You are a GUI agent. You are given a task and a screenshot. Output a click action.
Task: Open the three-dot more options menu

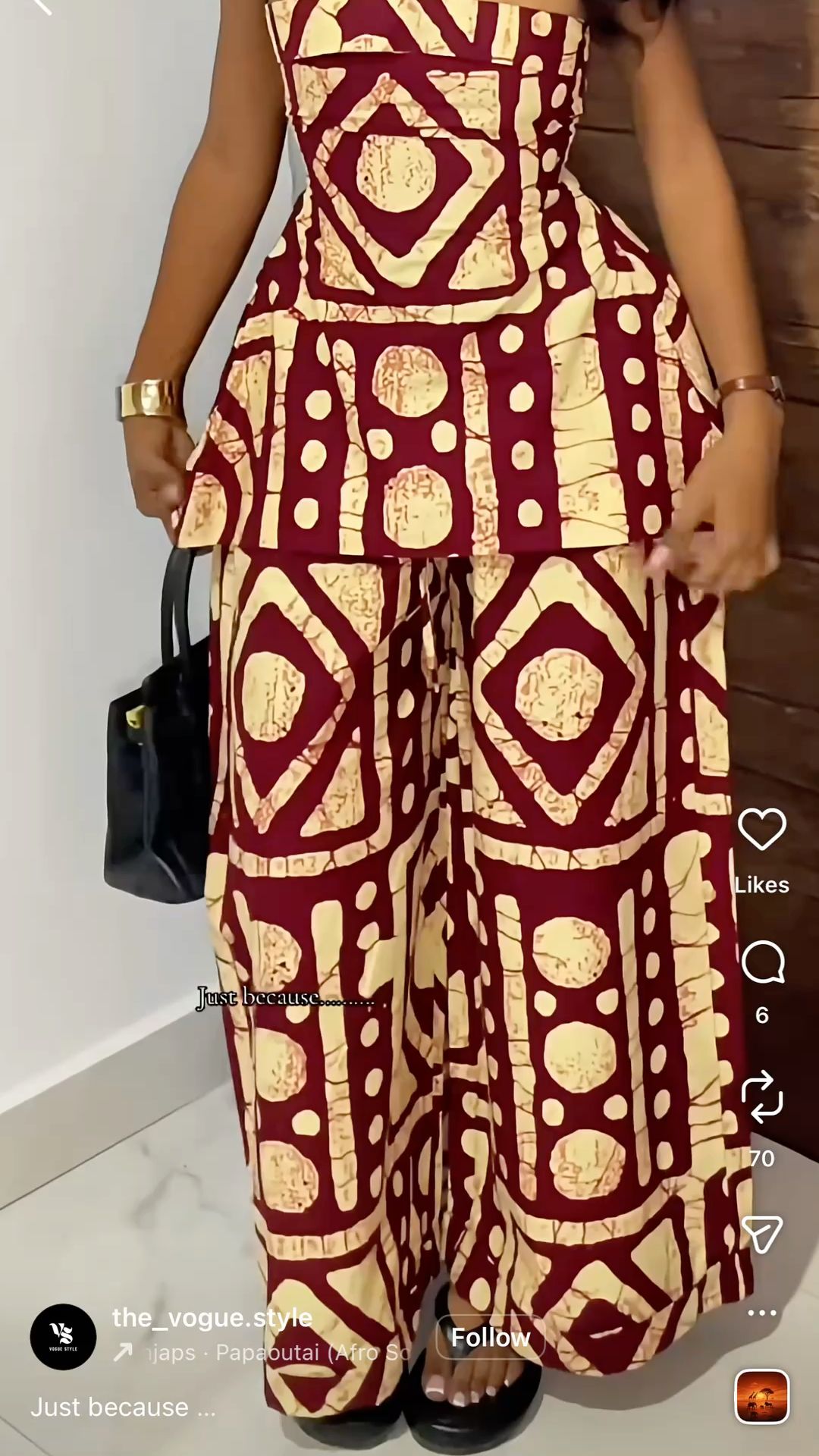(x=761, y=1313)
